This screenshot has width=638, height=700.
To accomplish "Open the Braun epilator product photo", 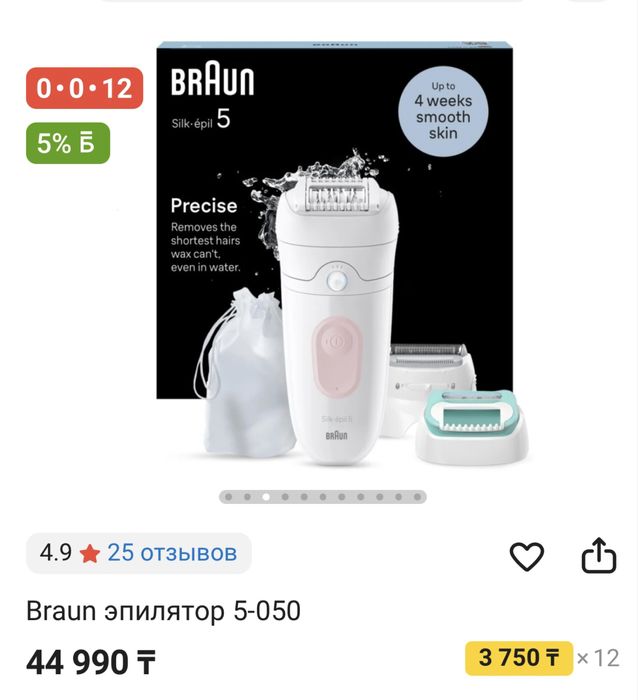I will 340,260.
